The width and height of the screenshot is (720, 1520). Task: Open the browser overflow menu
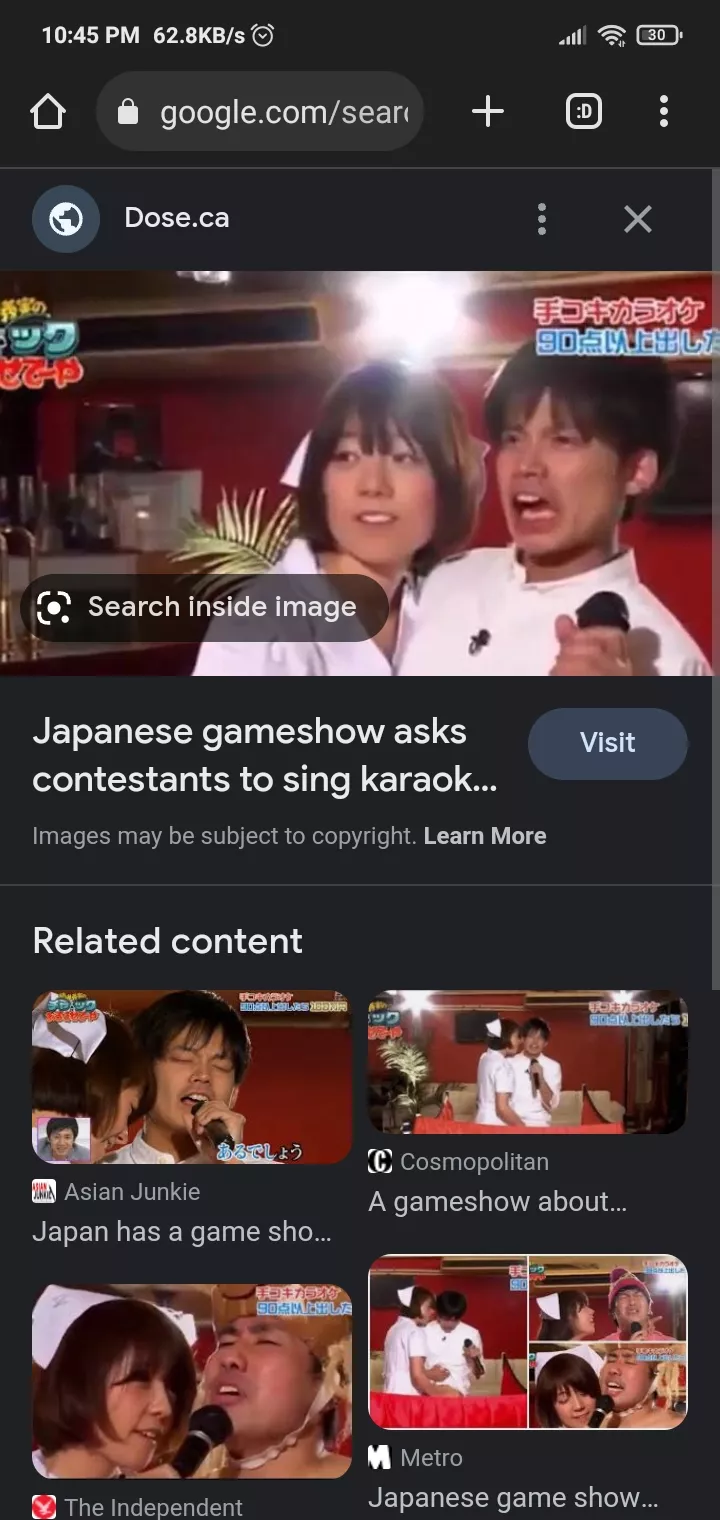point(663,112)
